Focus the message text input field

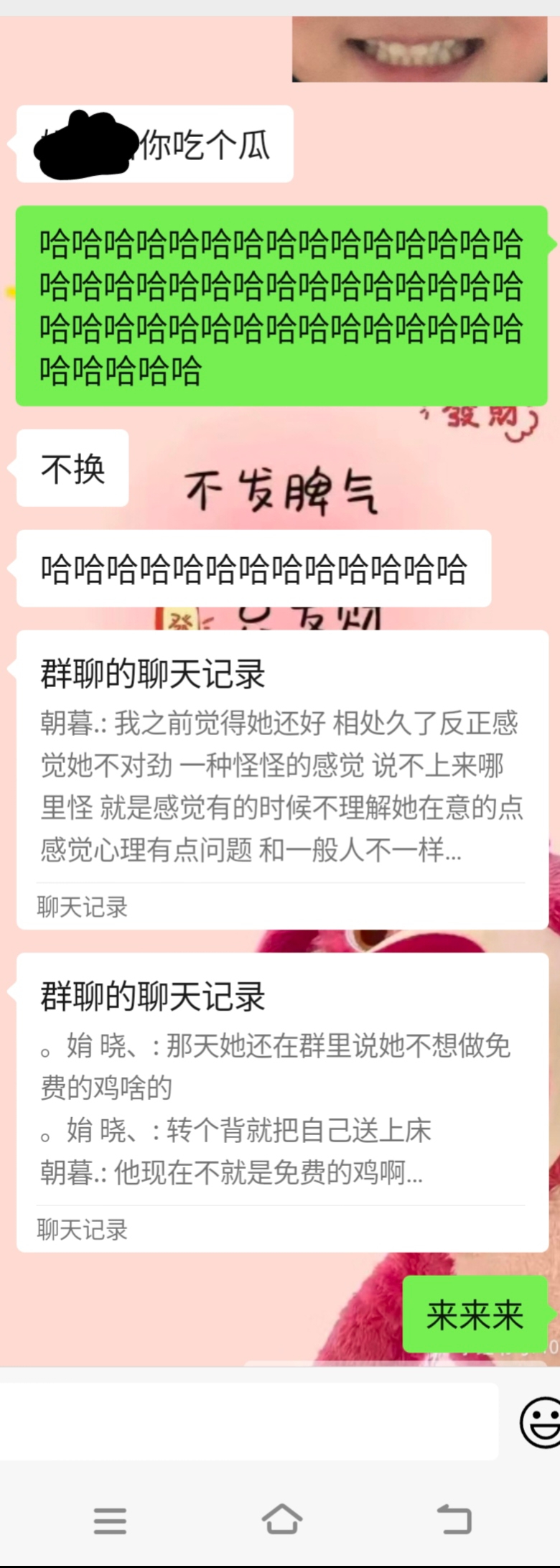coord(248,1421)
